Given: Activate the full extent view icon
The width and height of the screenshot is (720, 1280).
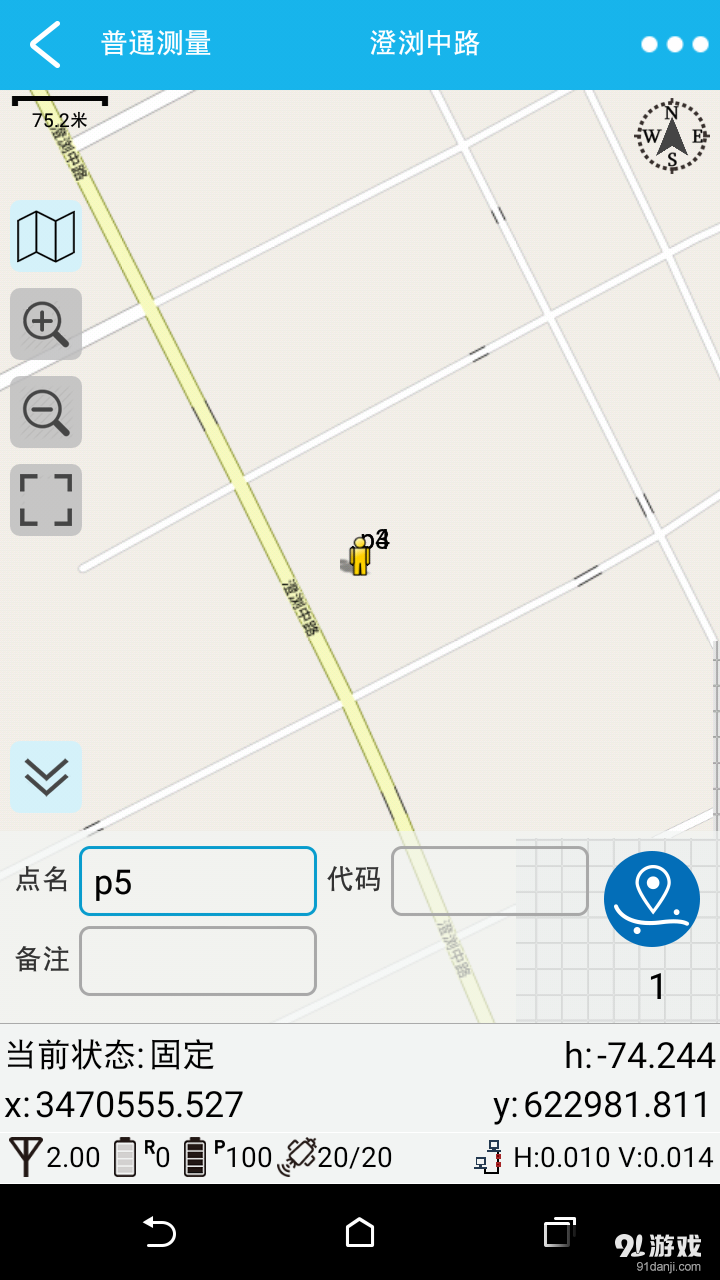Looking at the screenshot, I should [x=45, y=500].
